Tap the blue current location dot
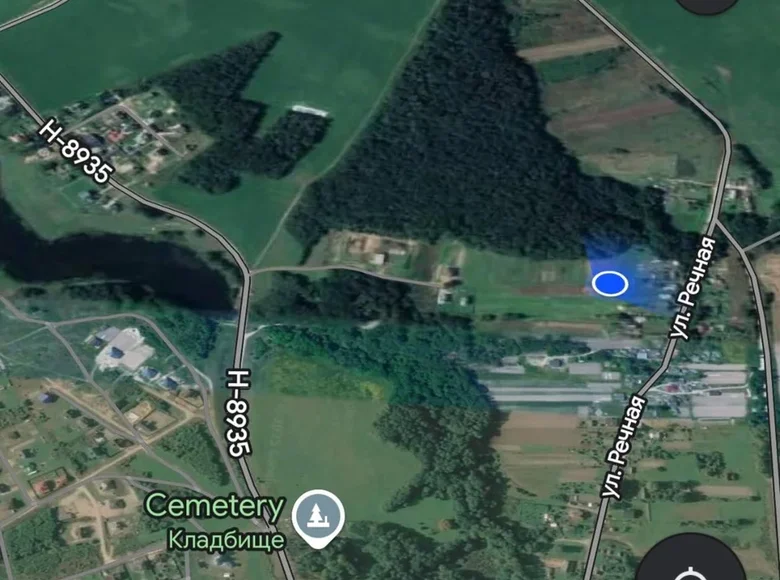 (609, 284)
